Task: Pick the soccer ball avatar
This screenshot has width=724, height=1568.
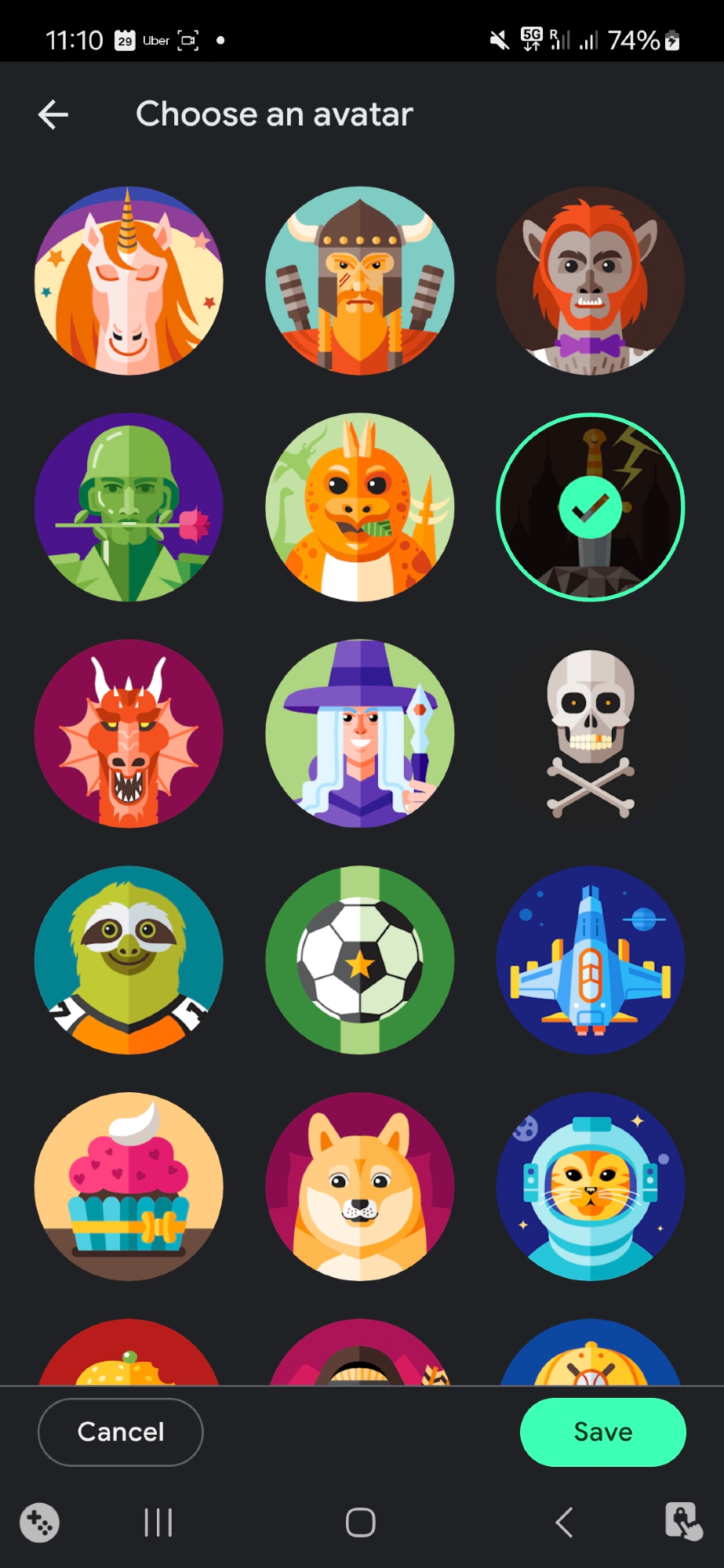Action: pos(360,960)
